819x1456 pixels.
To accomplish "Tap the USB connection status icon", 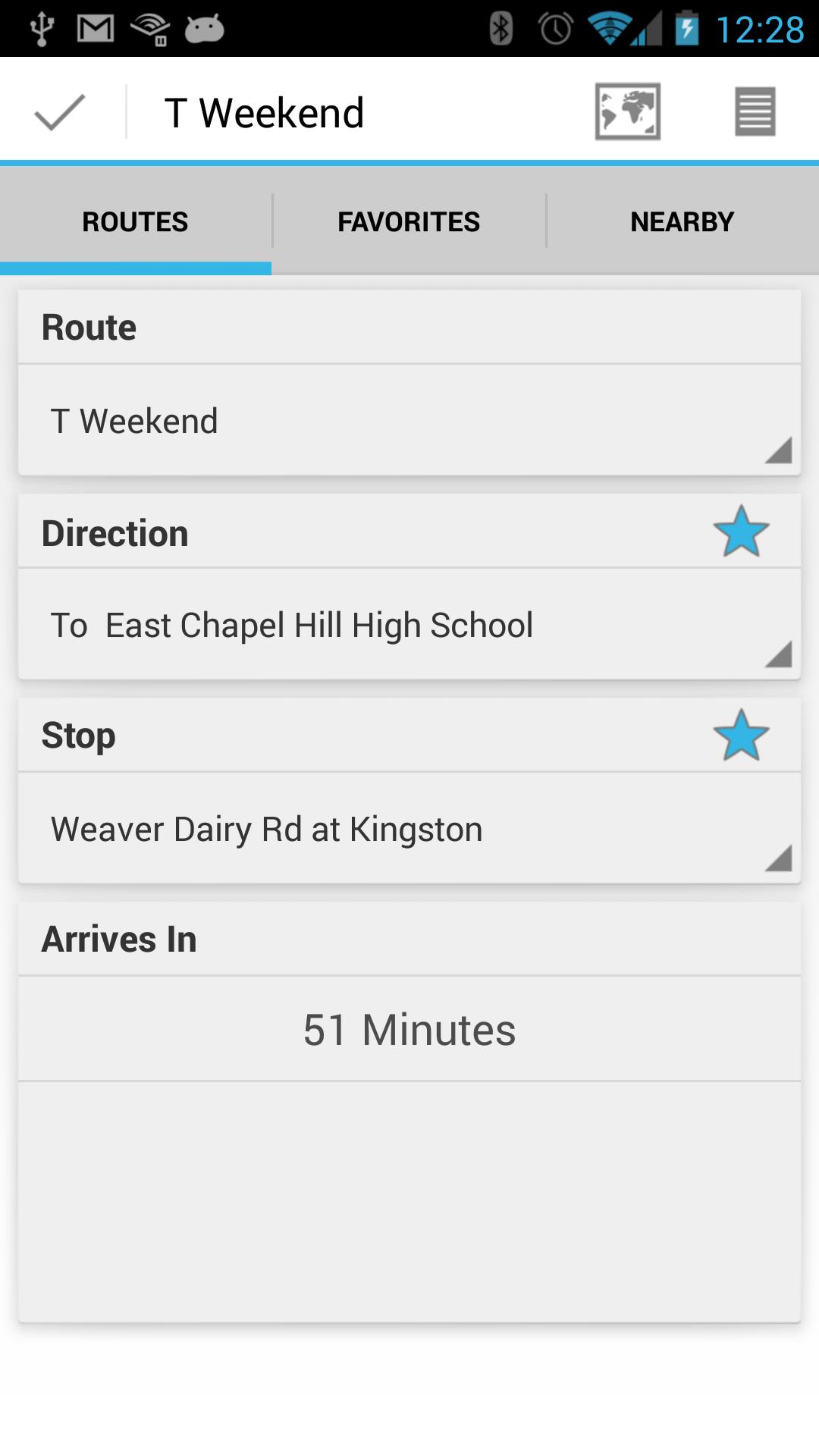I will click(x=42, y=27).
